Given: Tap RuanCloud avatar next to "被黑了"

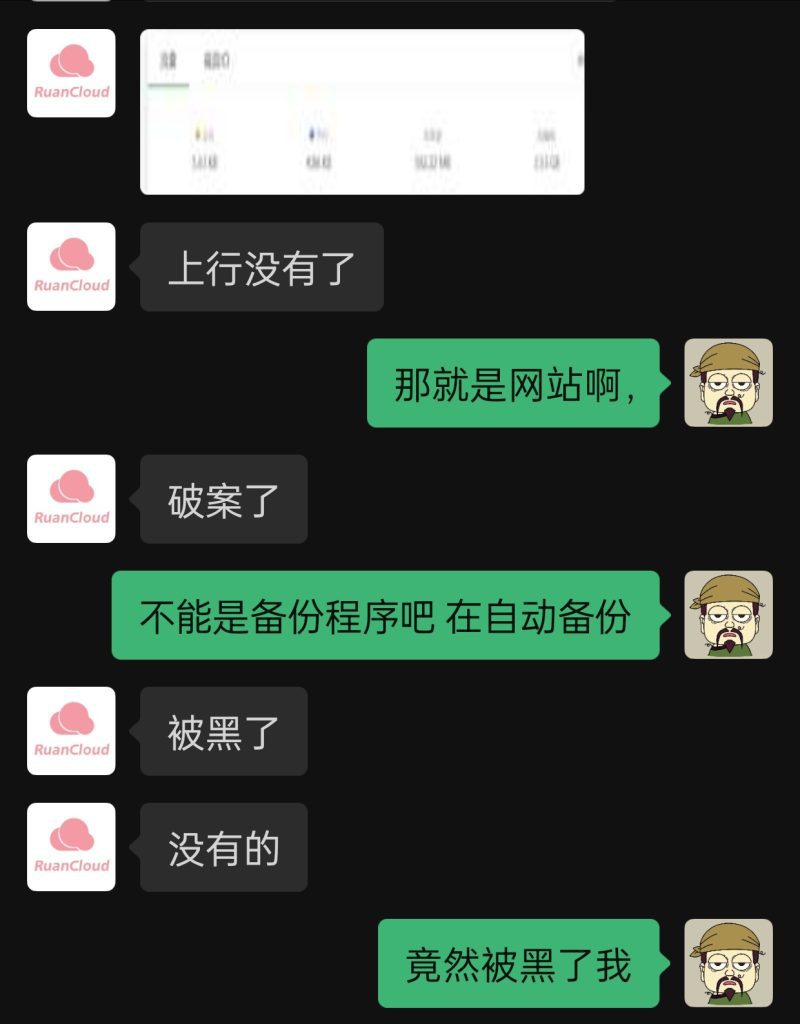Looking at the screenshot, I should click(71, 731).
